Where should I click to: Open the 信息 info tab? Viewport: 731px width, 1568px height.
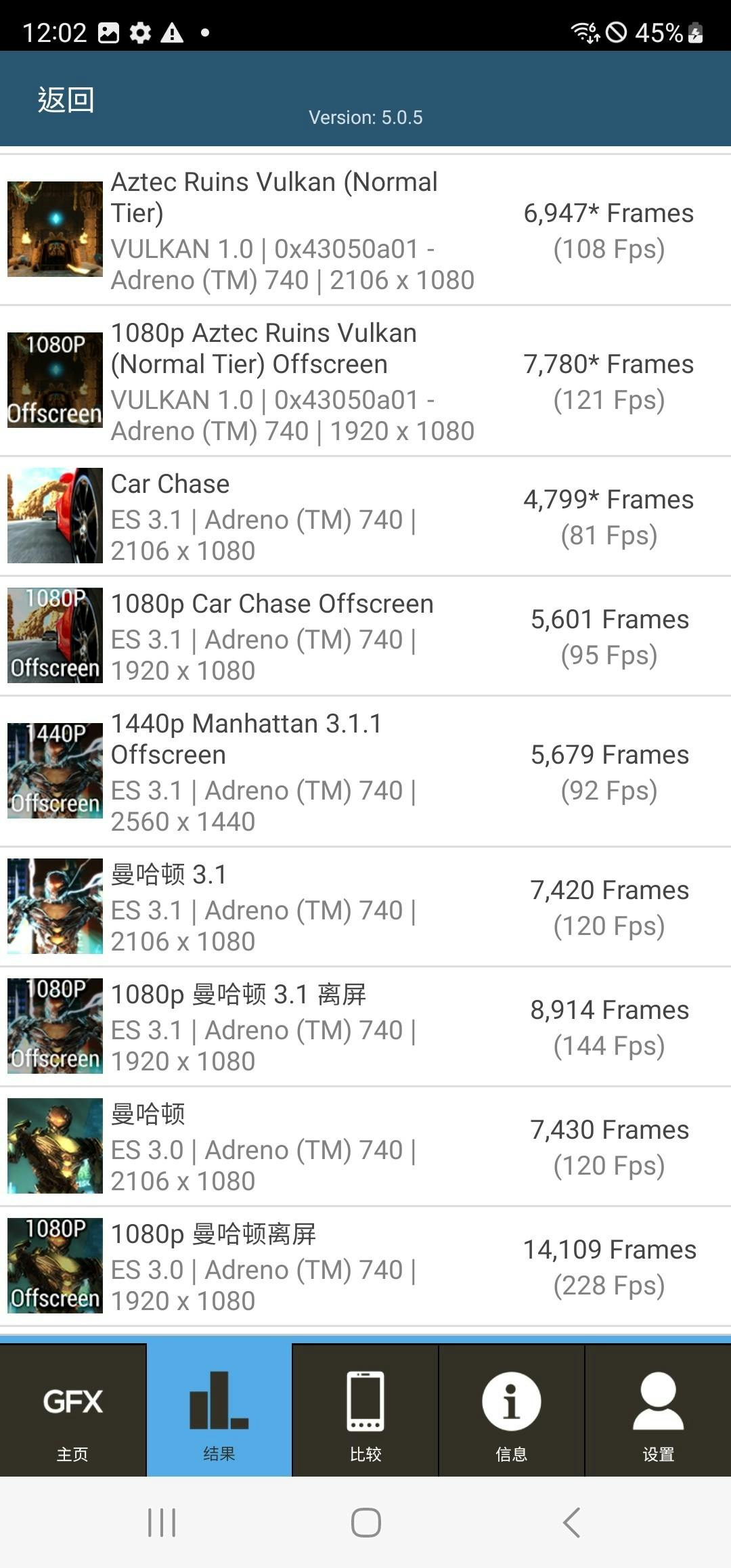[512, 1411]
